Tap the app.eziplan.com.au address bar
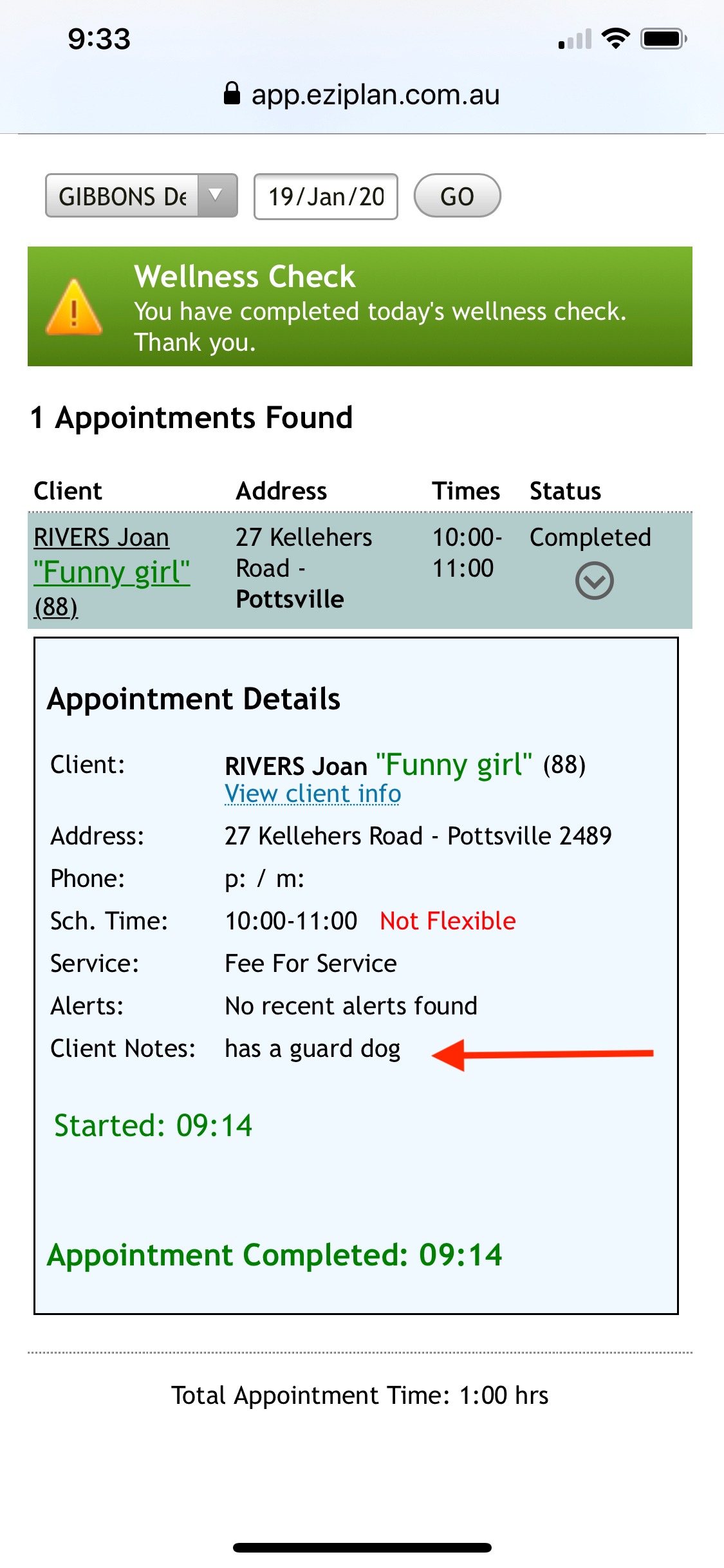Image resolution: width=724 pixels, height=1568 pixels. 362,95
